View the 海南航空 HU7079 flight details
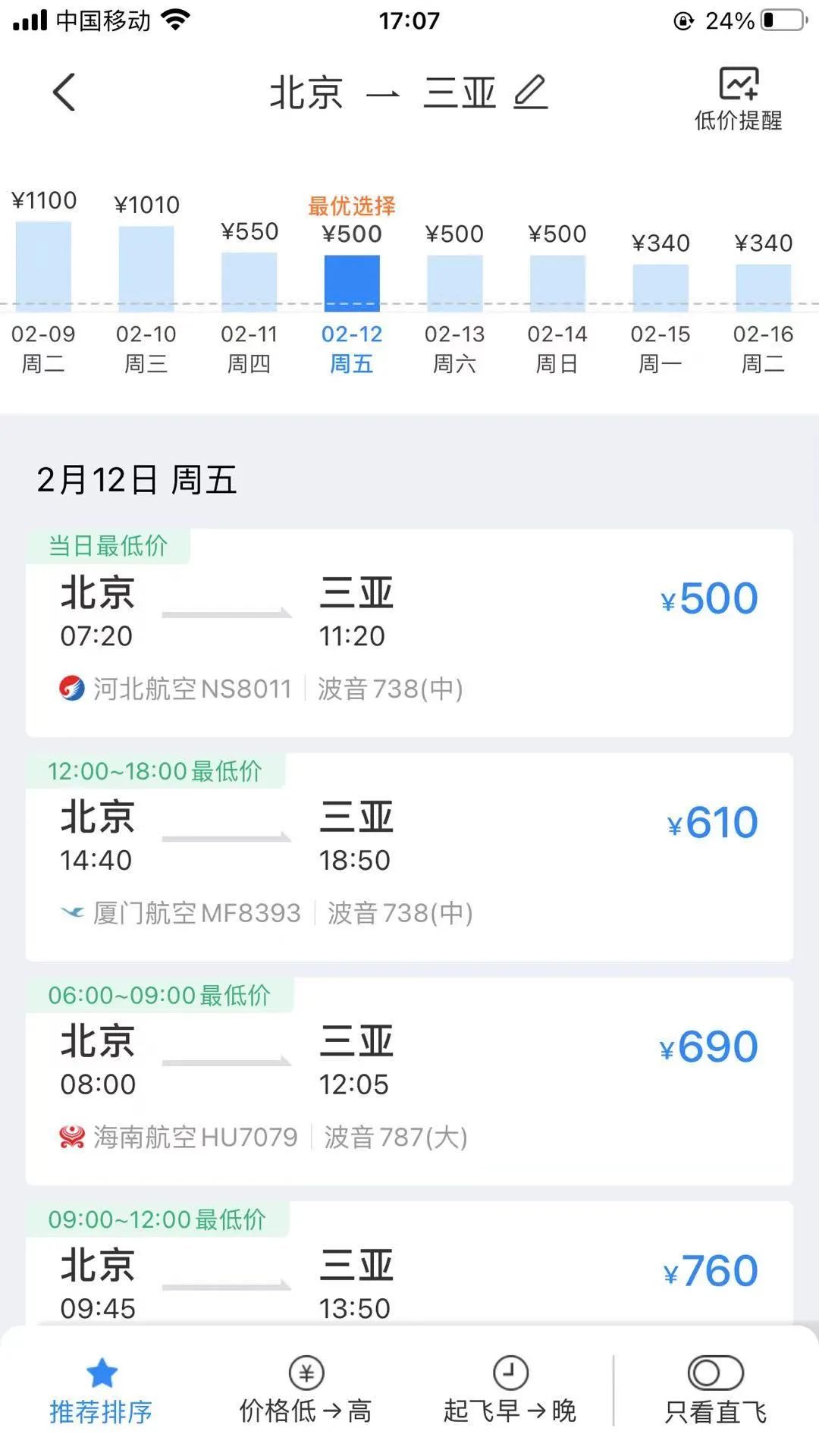The height and width of the screenshot is (1456, 819). (x=409, y=1081)
